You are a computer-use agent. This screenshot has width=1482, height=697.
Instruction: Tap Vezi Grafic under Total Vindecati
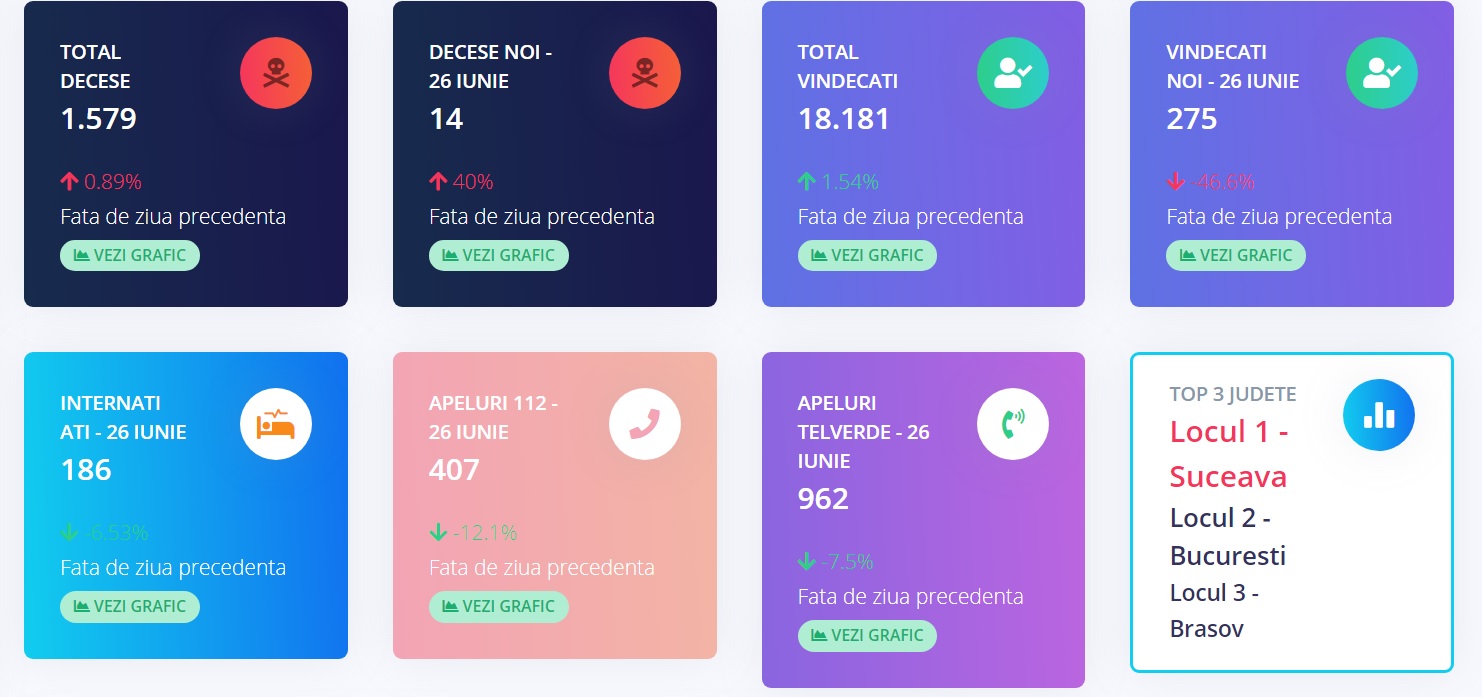click(x=867, y=255)
